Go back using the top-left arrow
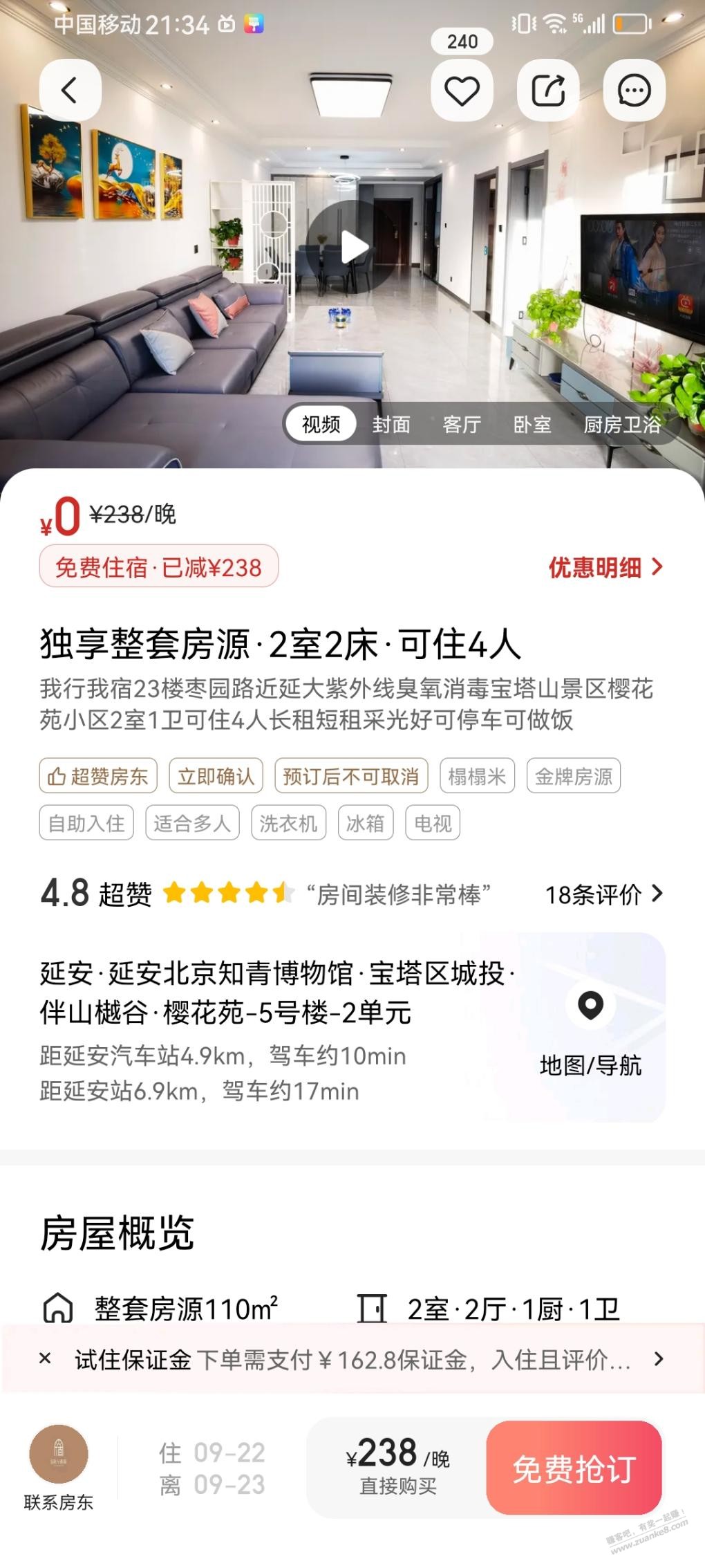 [x=70, y=91]
